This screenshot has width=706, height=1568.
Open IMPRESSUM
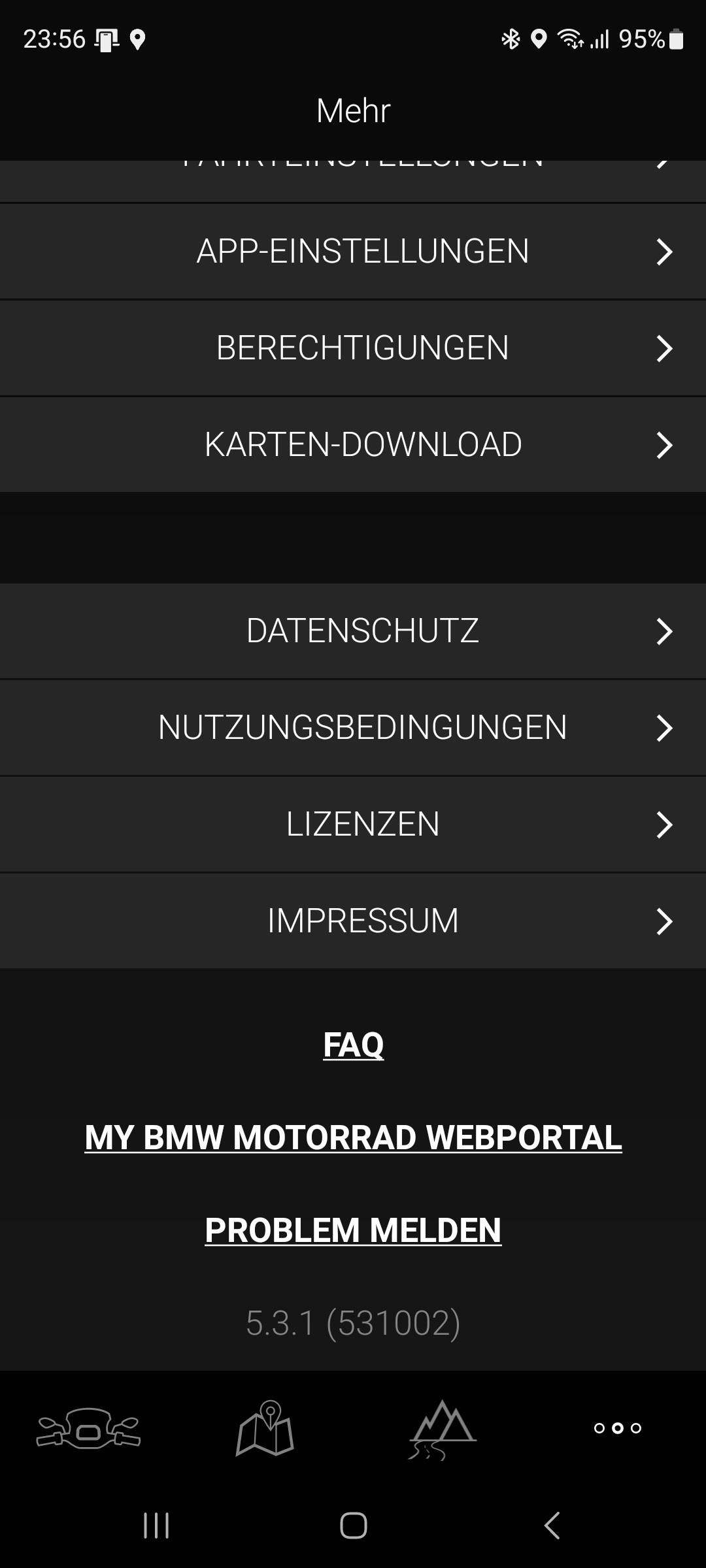click(x=353, y=921)
